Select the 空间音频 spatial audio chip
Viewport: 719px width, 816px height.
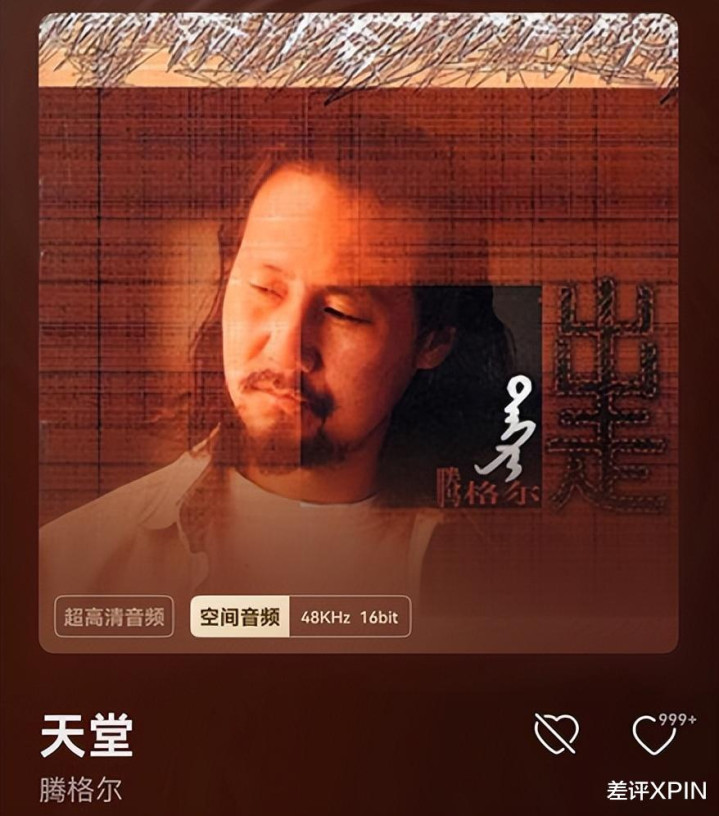click(x=239, y=617)
